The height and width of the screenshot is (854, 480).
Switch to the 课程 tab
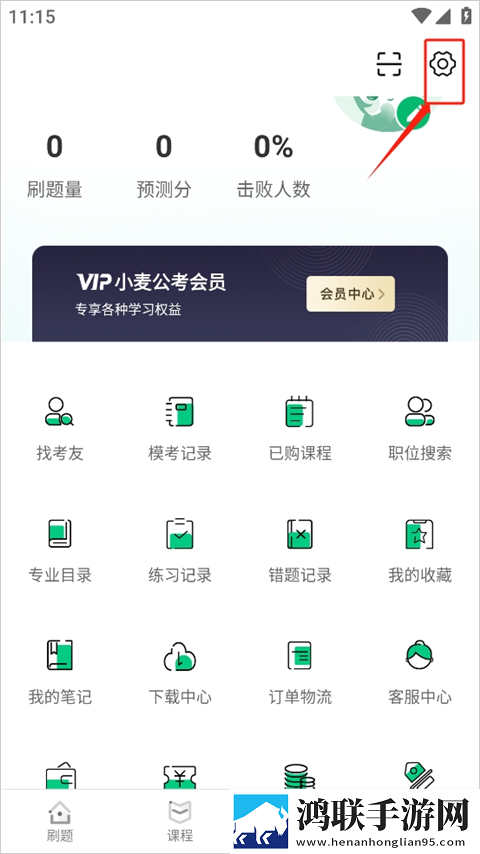point(180,821)
